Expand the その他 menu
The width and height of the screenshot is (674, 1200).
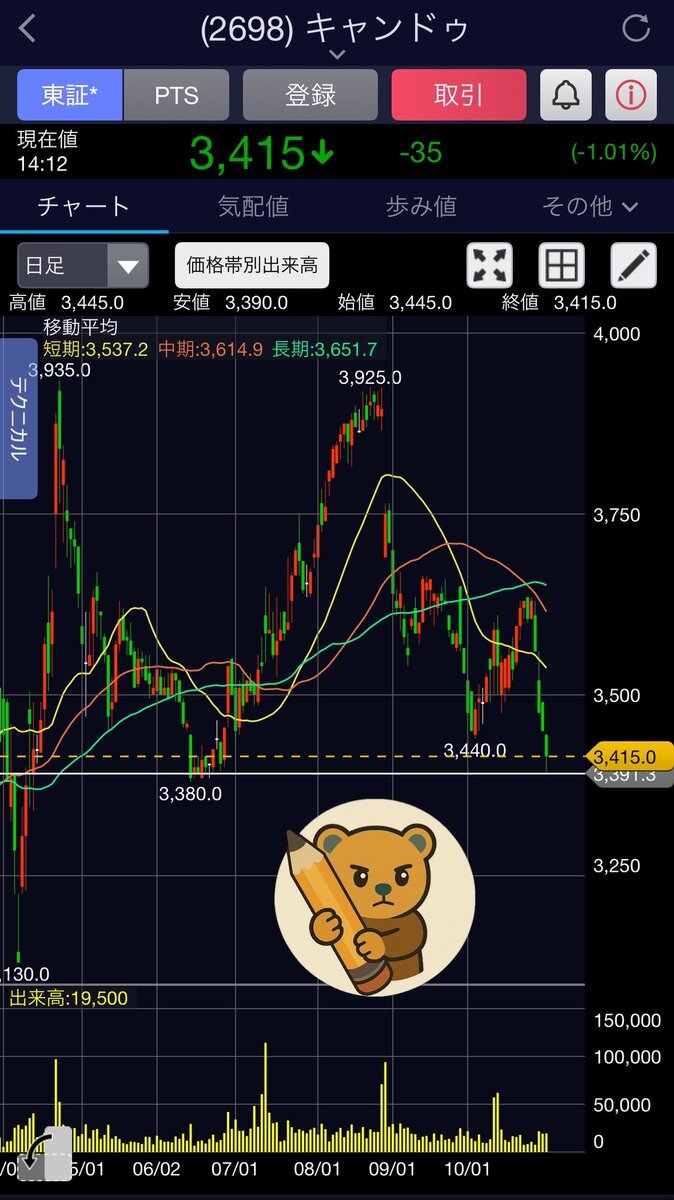[x=589, y=207]
